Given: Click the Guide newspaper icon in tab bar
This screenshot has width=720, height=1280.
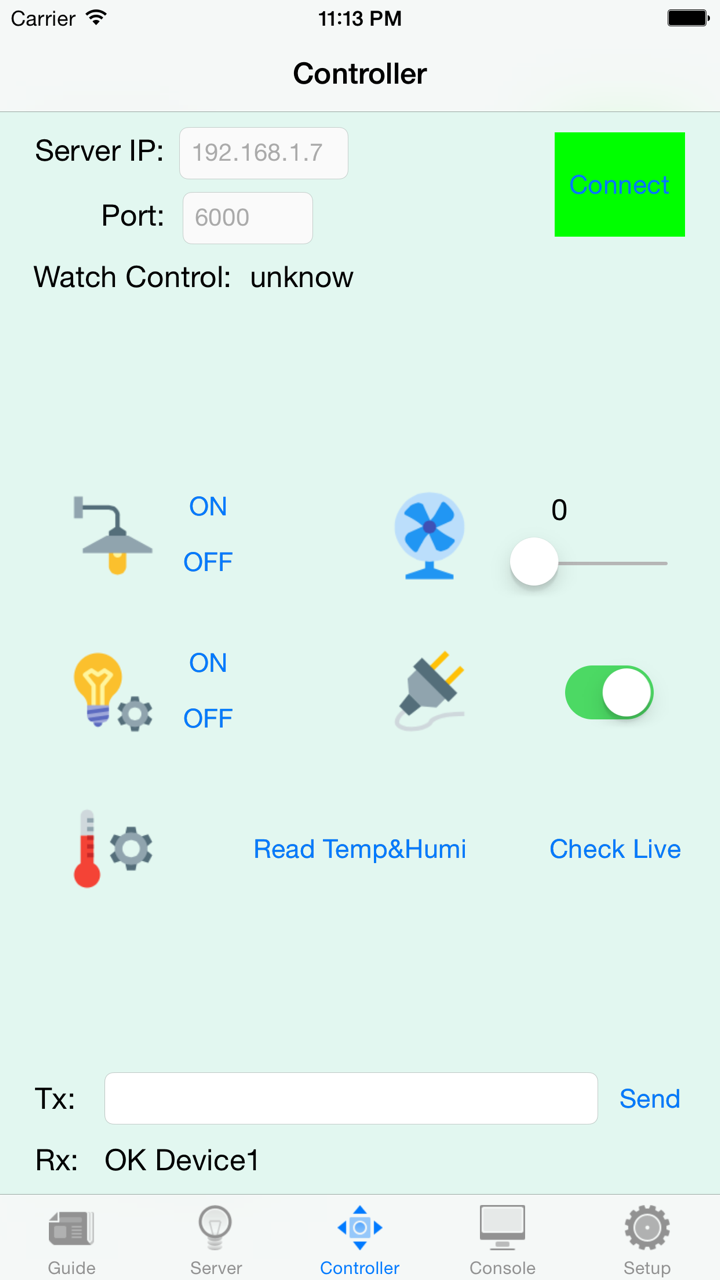Looking at the screenshot, I should click(71, 1227).
